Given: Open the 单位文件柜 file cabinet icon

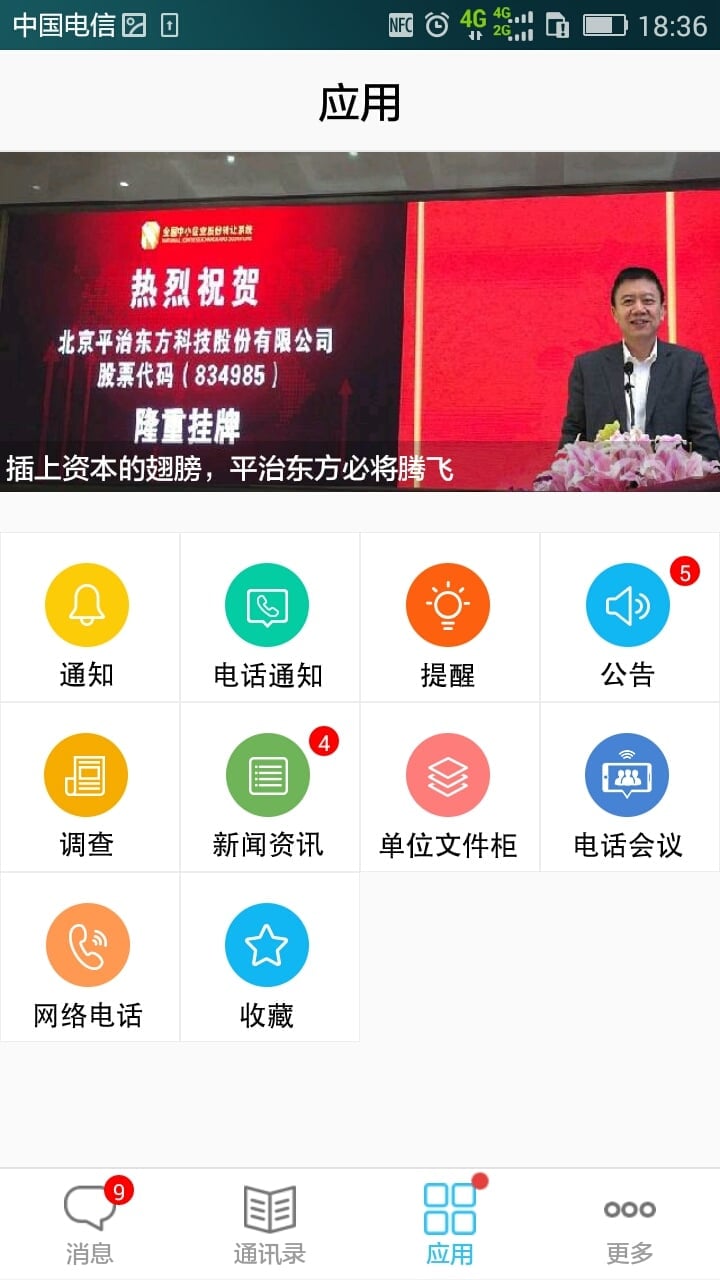Looking at the screenshot, I should (x=449, y=775).
